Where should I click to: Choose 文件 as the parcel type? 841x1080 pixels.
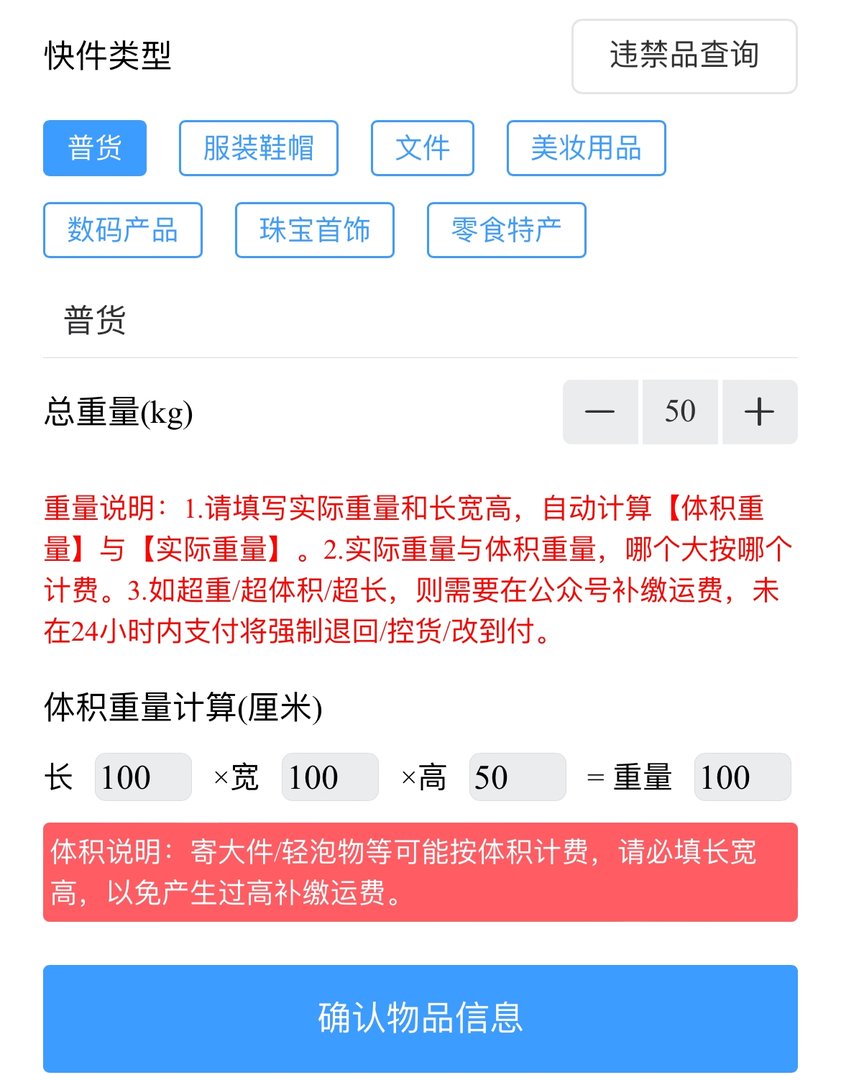422,147
